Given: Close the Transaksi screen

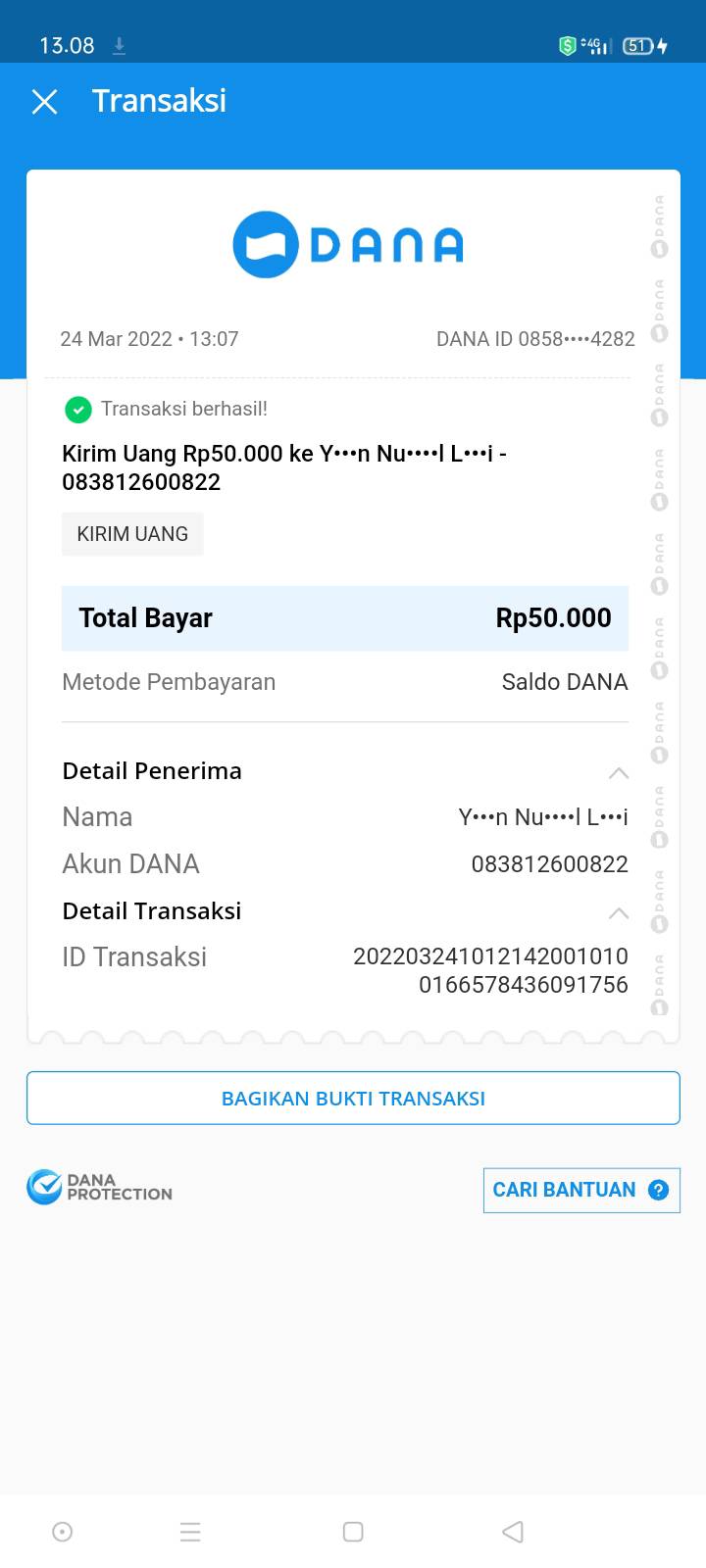Looking at the screenshot, I should pos(45,101).
